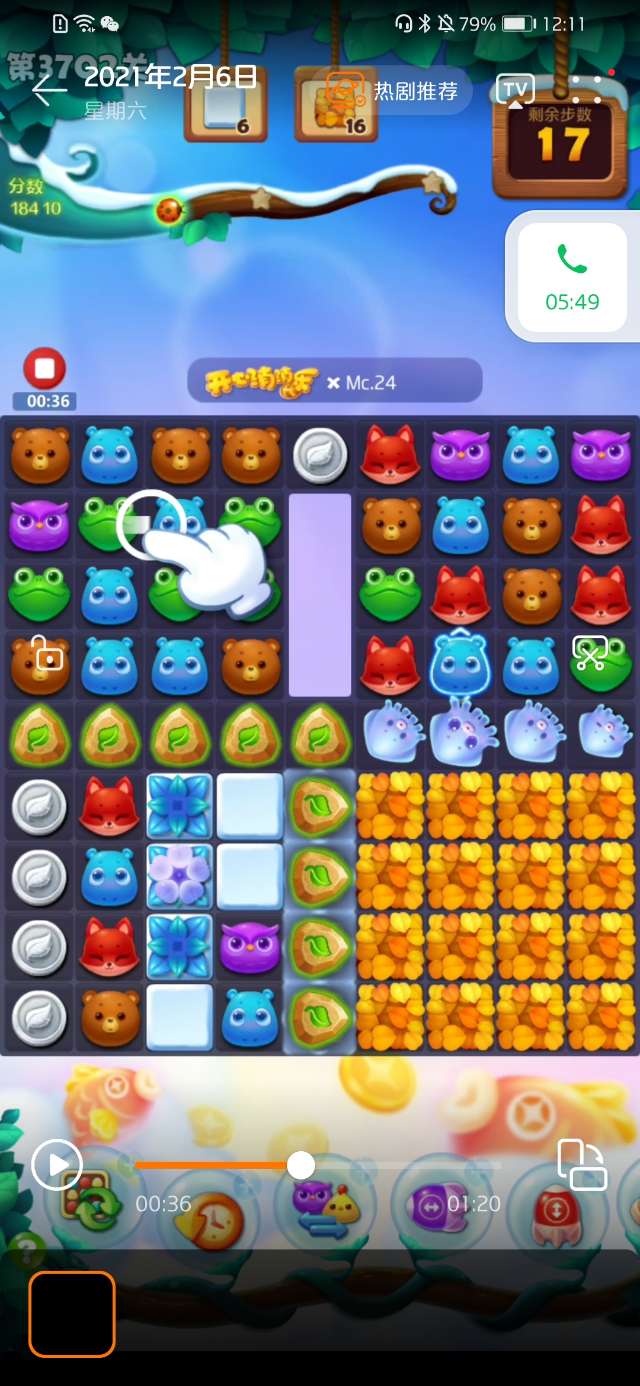The height and width of the screenshot is (1386, 640).
Task: Tap the video progress bar to seek
Action: pyautogui.click(x=400, y=1165)
